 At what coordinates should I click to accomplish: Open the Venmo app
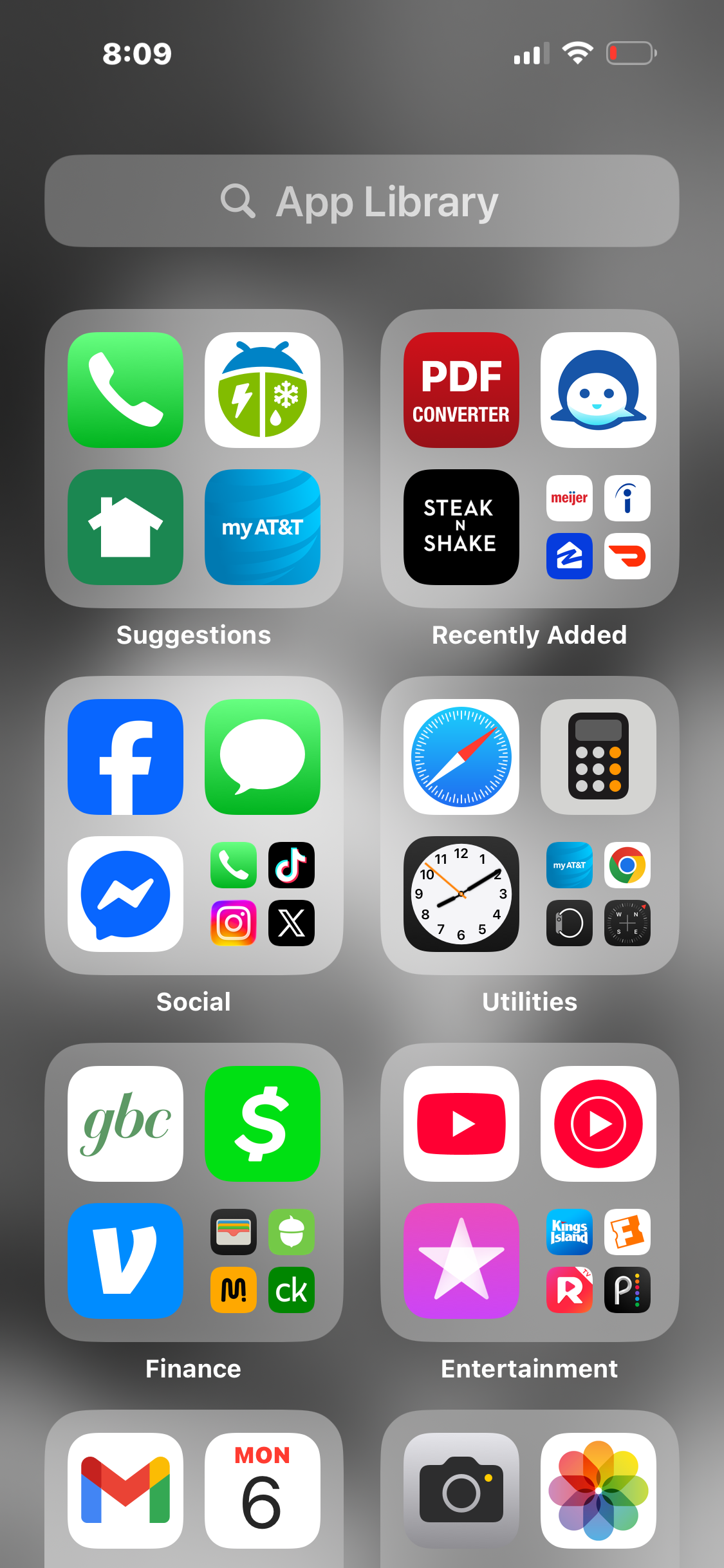(x=125, y=1261)
